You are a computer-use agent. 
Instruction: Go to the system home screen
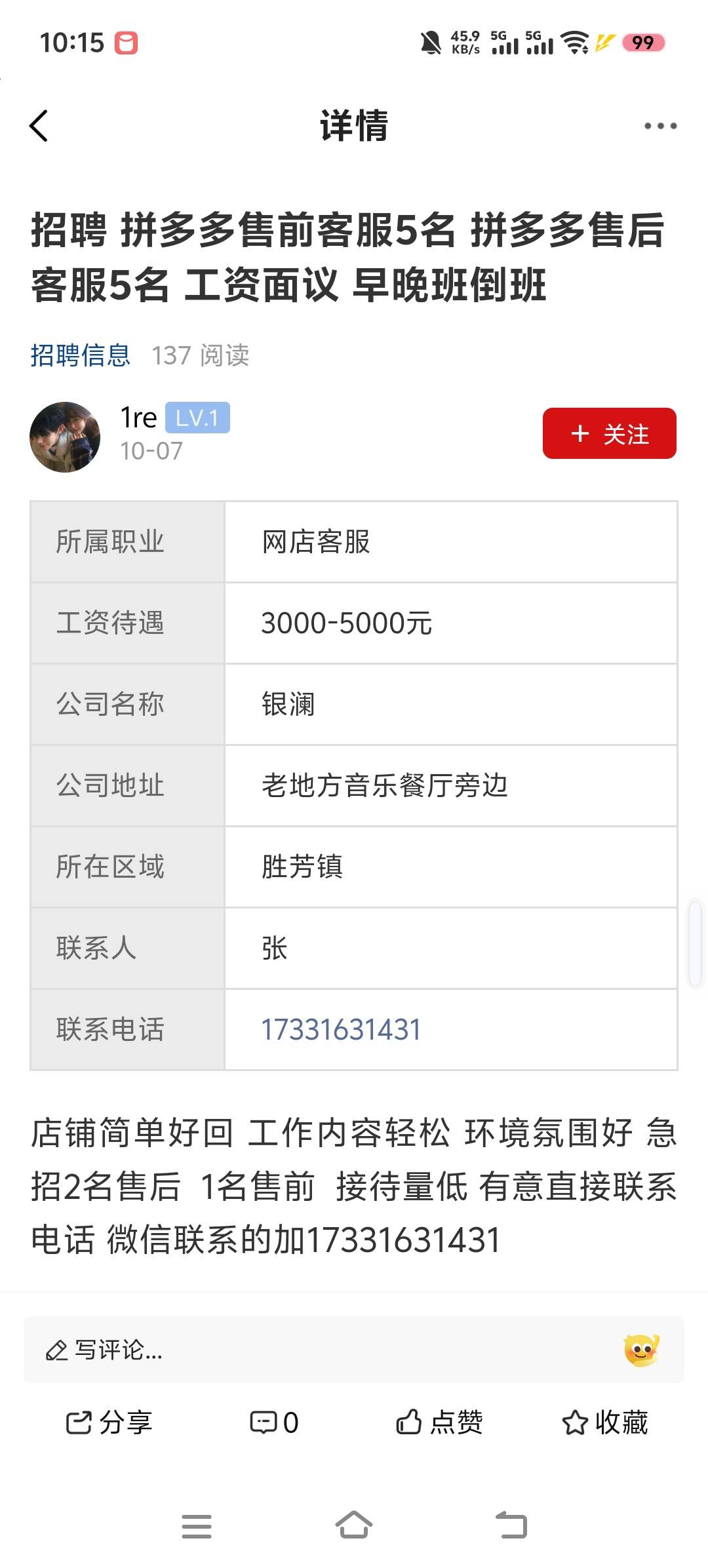354,1525
